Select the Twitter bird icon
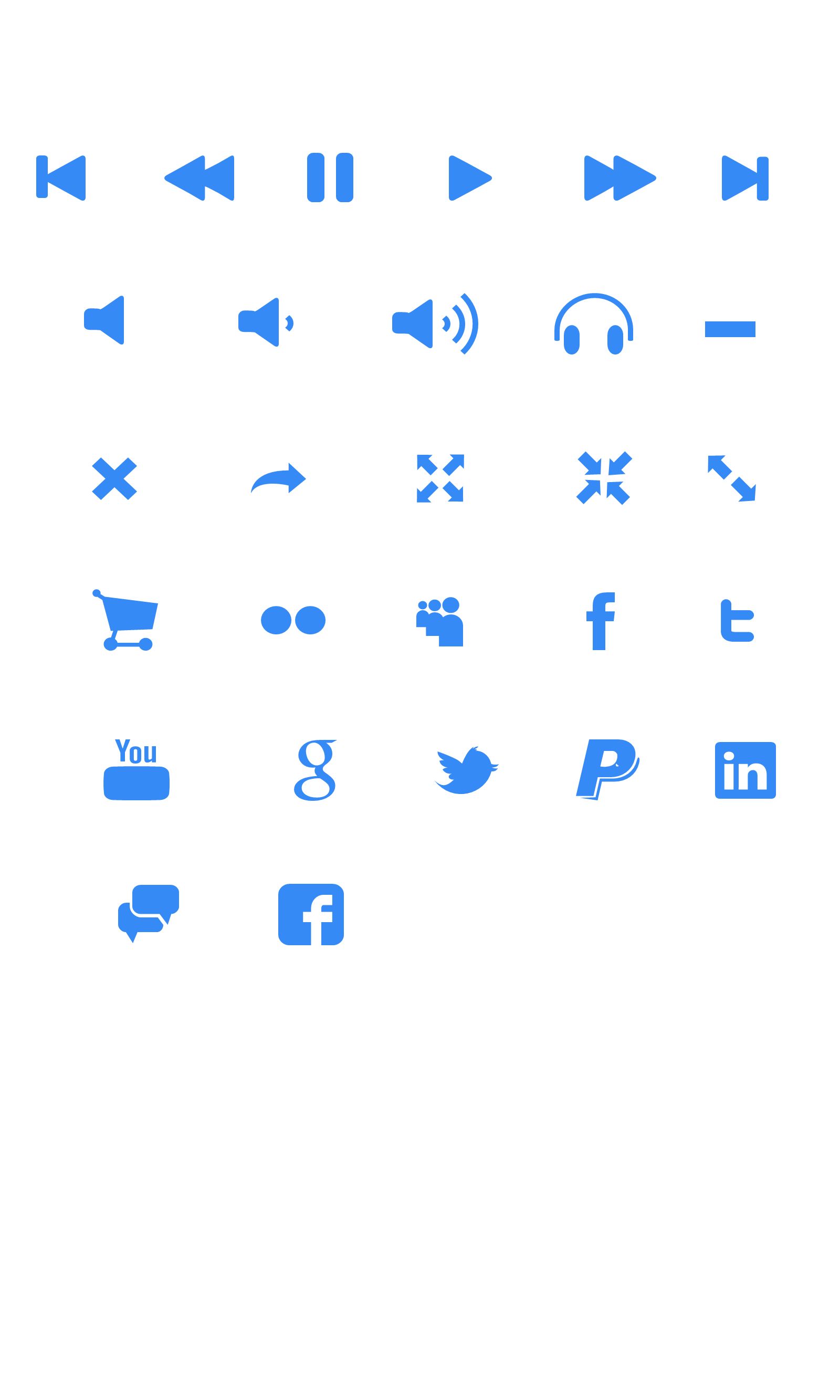This screenshot has height=1400, width=840. point(466,770)
